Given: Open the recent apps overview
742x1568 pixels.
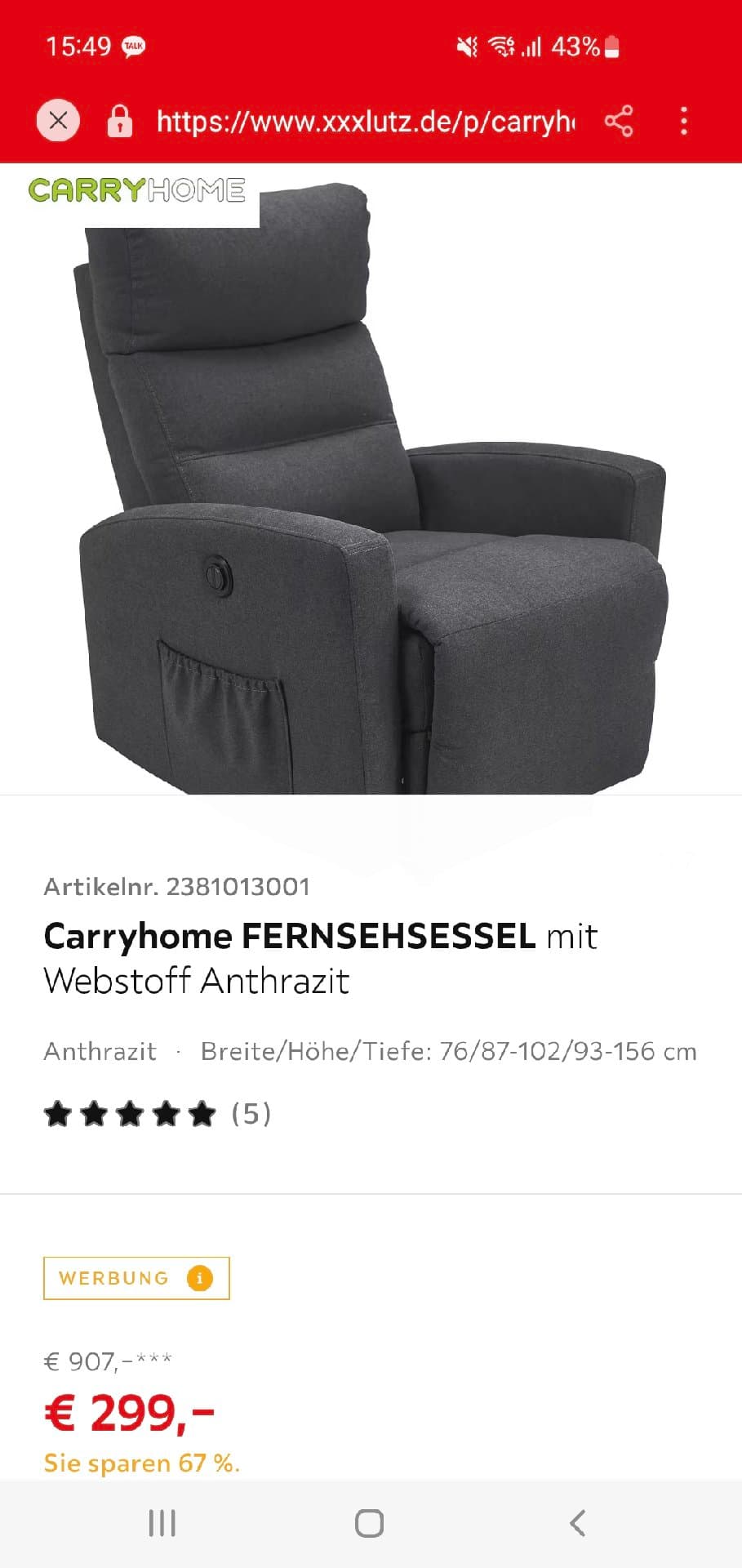Looking at the screenshot, I should pyautogui.click(x=162, y=1523).
